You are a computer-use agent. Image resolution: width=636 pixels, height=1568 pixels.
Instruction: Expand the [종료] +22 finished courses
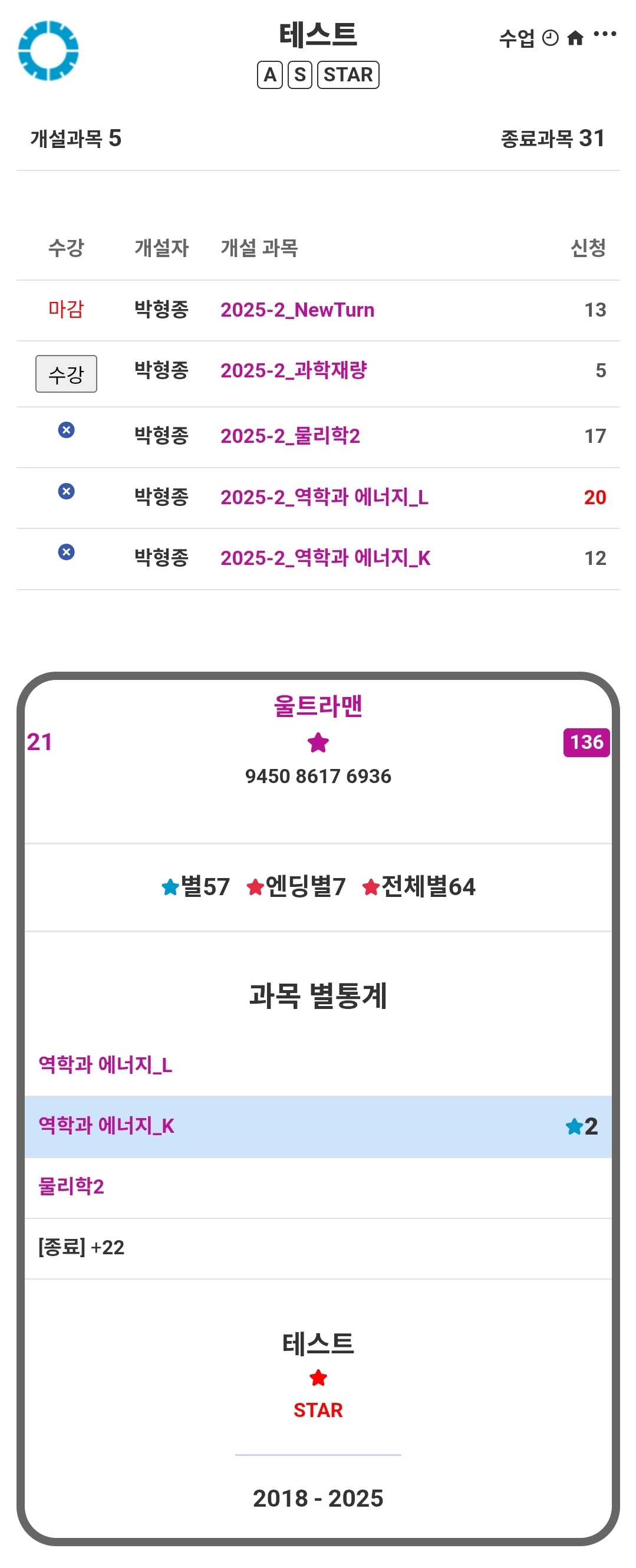coord(81,1247)
